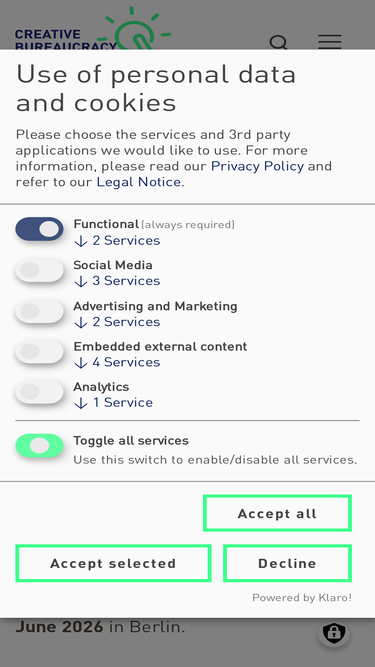
Task: Expand 2 Services under Advertising and Marketing
Action: (x=117, y=322)
